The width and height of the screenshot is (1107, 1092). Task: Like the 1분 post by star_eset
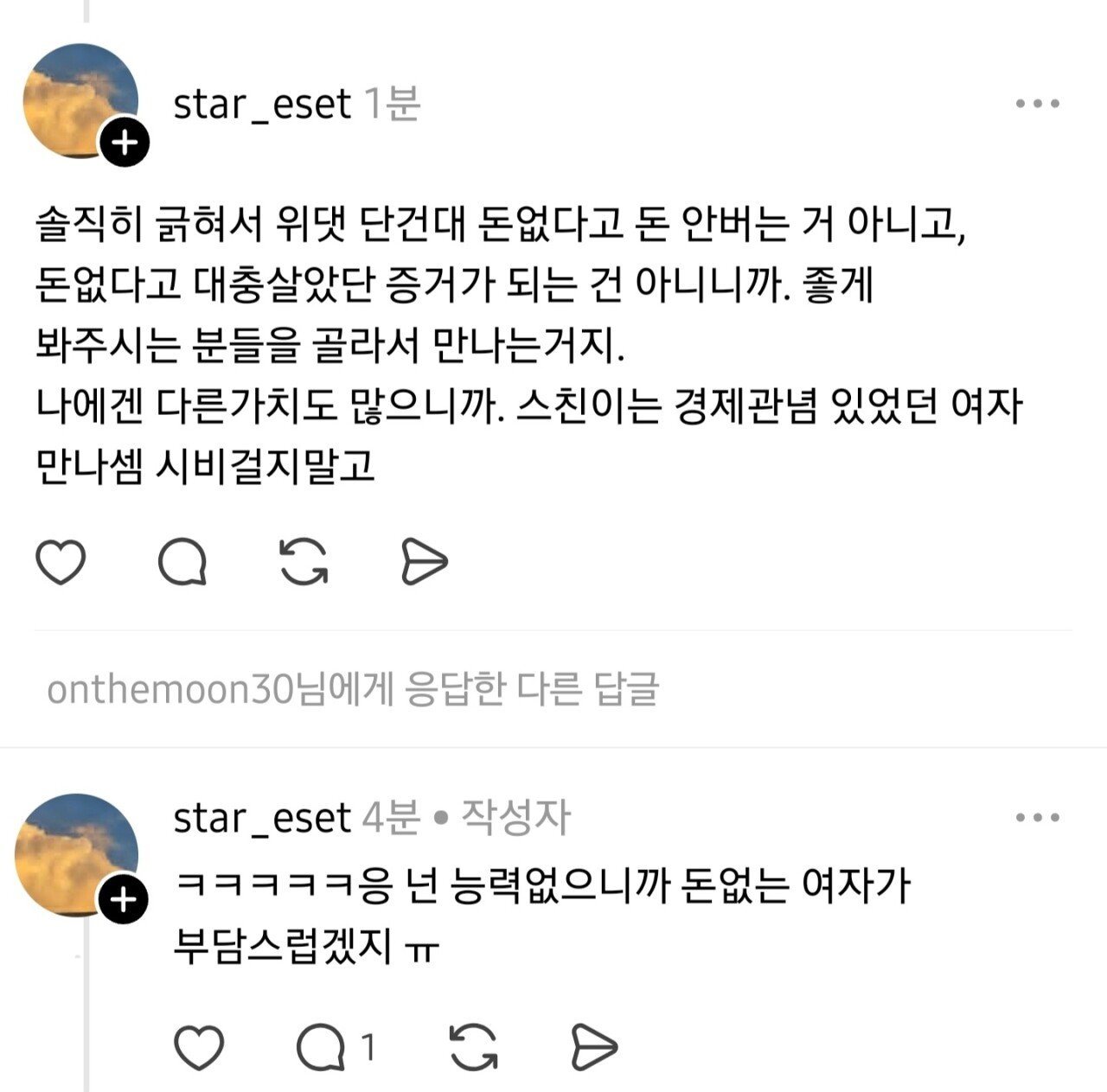61,562
